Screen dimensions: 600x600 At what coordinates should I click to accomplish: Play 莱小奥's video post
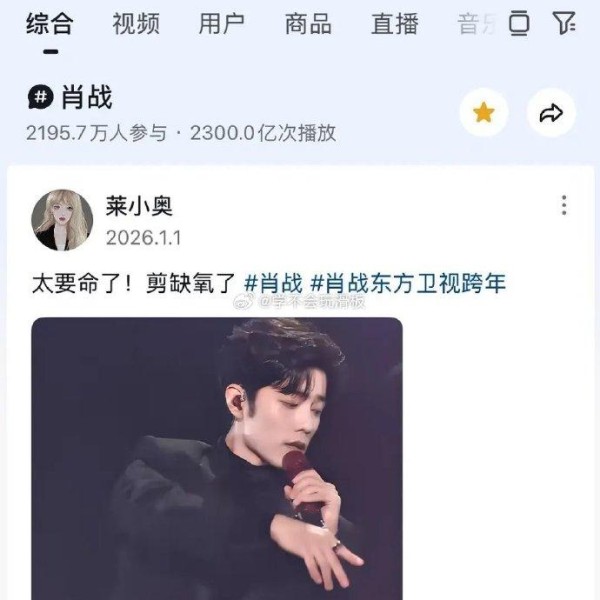pos(217,458)
